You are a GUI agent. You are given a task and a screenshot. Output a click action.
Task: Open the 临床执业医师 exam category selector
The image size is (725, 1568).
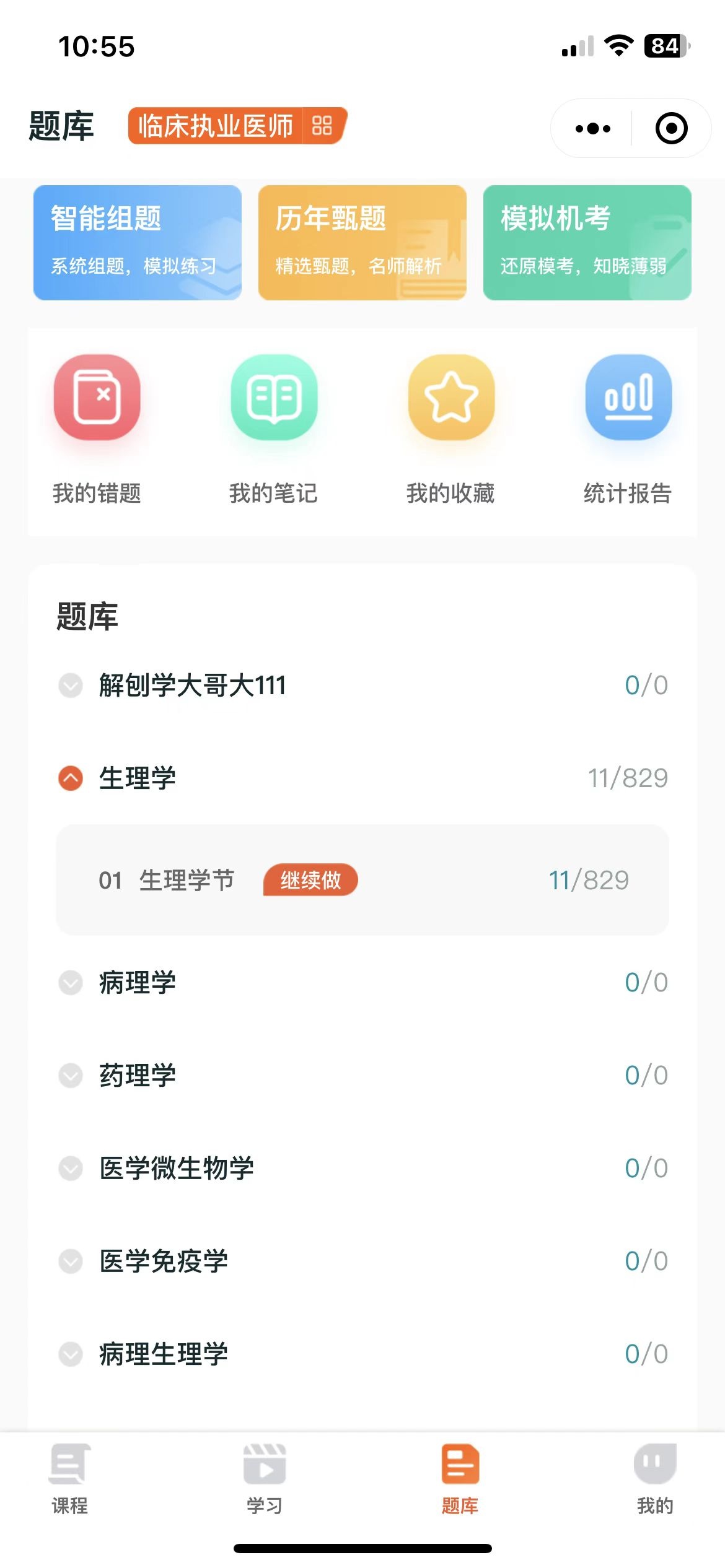pos(237,126)
